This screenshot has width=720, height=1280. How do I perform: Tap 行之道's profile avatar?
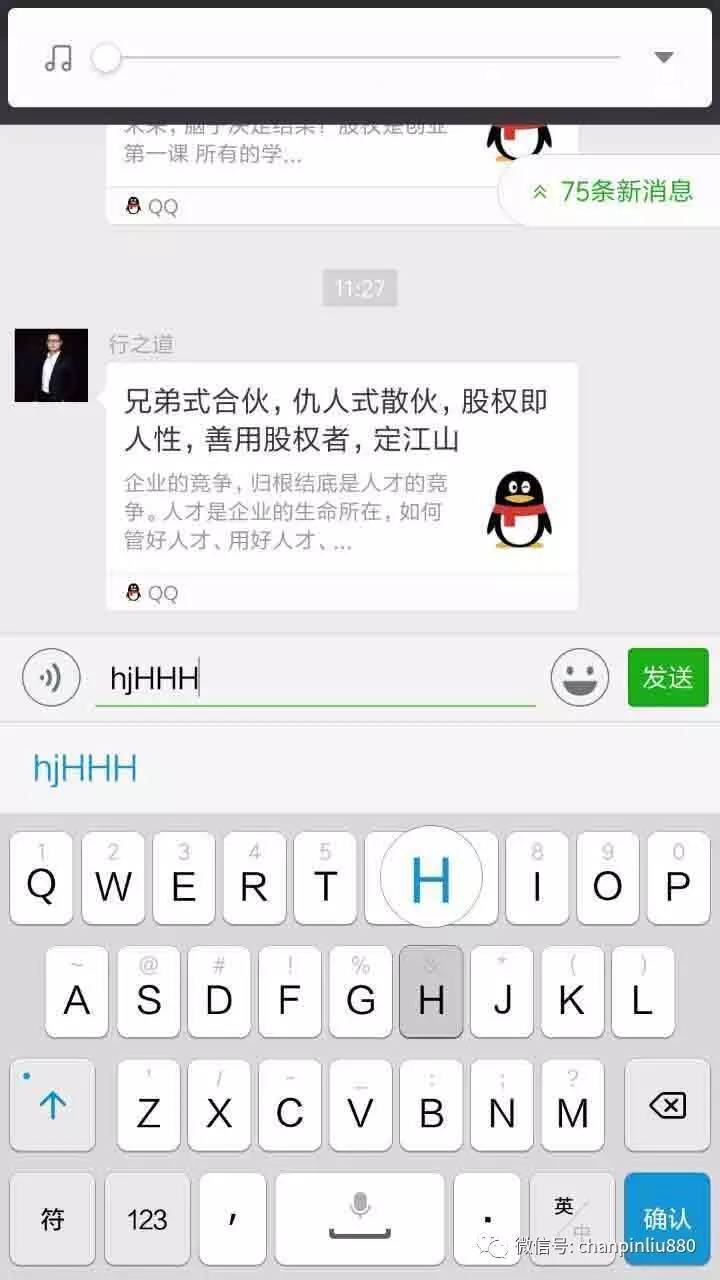click(x=51, y=365)
